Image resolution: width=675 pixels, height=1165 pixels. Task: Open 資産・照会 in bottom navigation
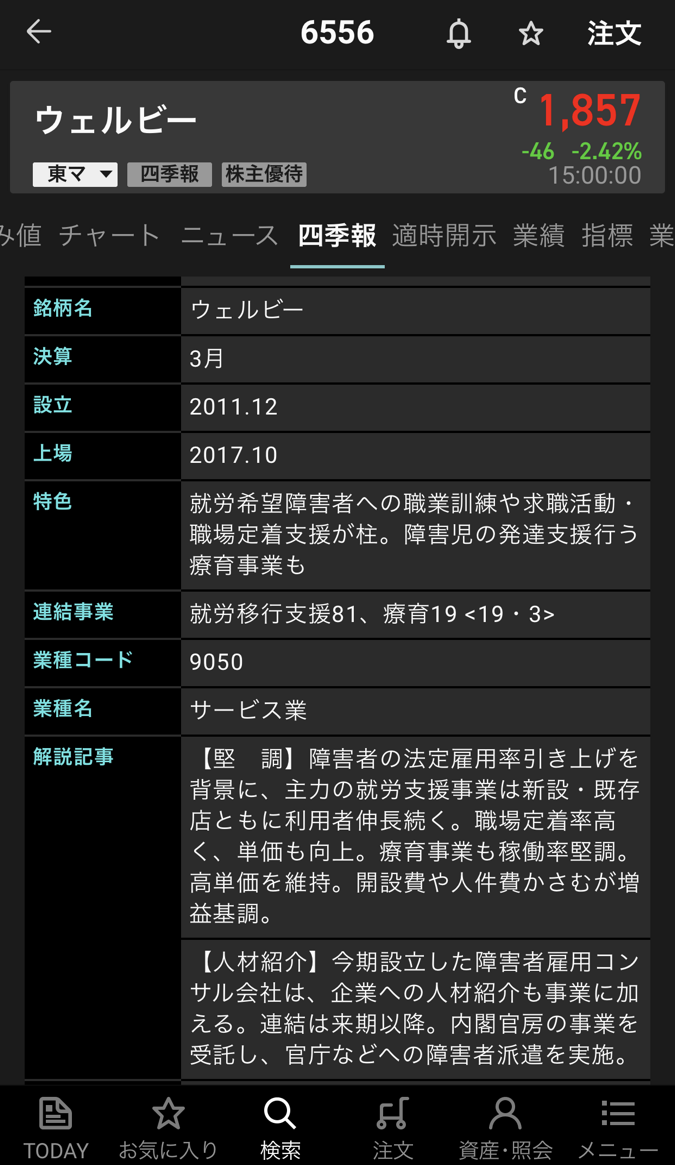tap(505, 1127)
